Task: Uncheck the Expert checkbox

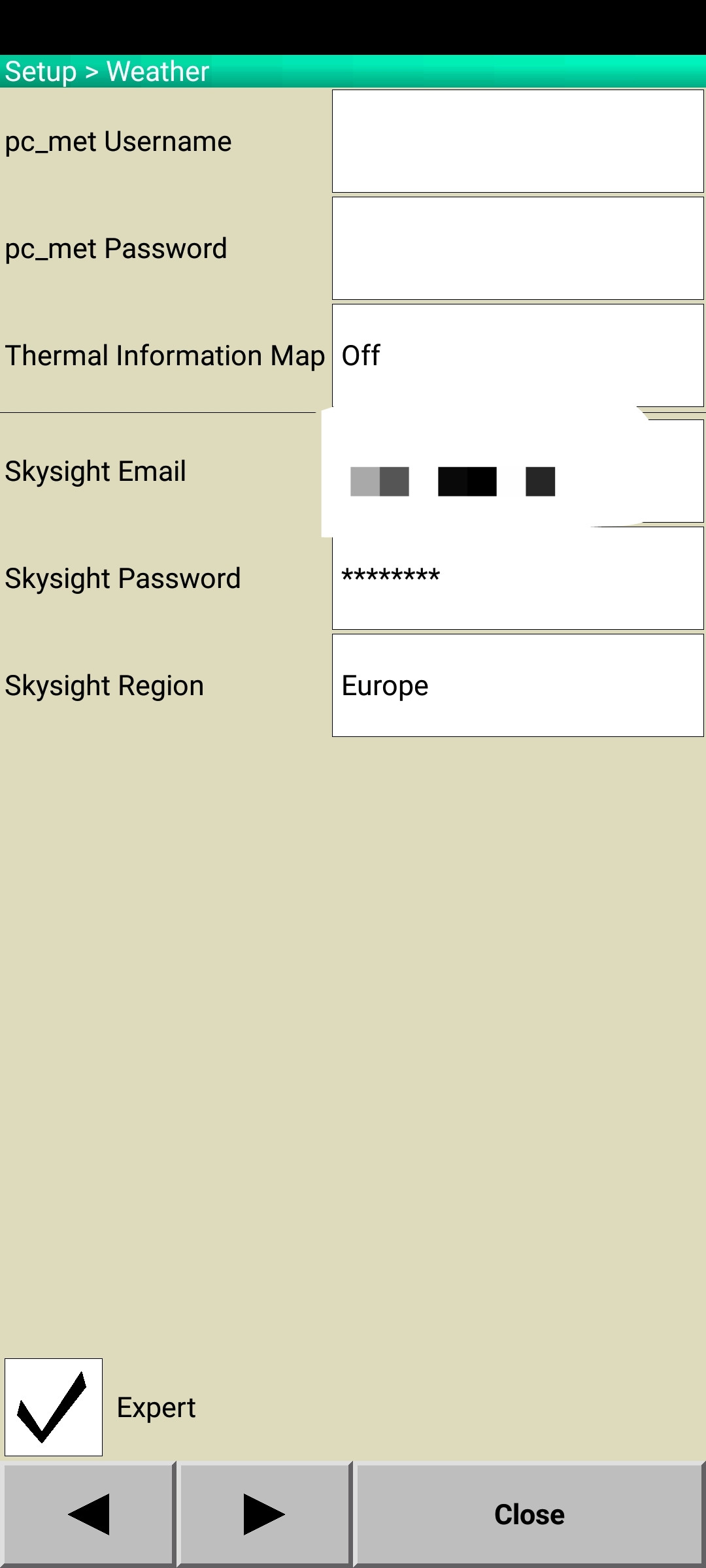Action: pos(54,1407)
